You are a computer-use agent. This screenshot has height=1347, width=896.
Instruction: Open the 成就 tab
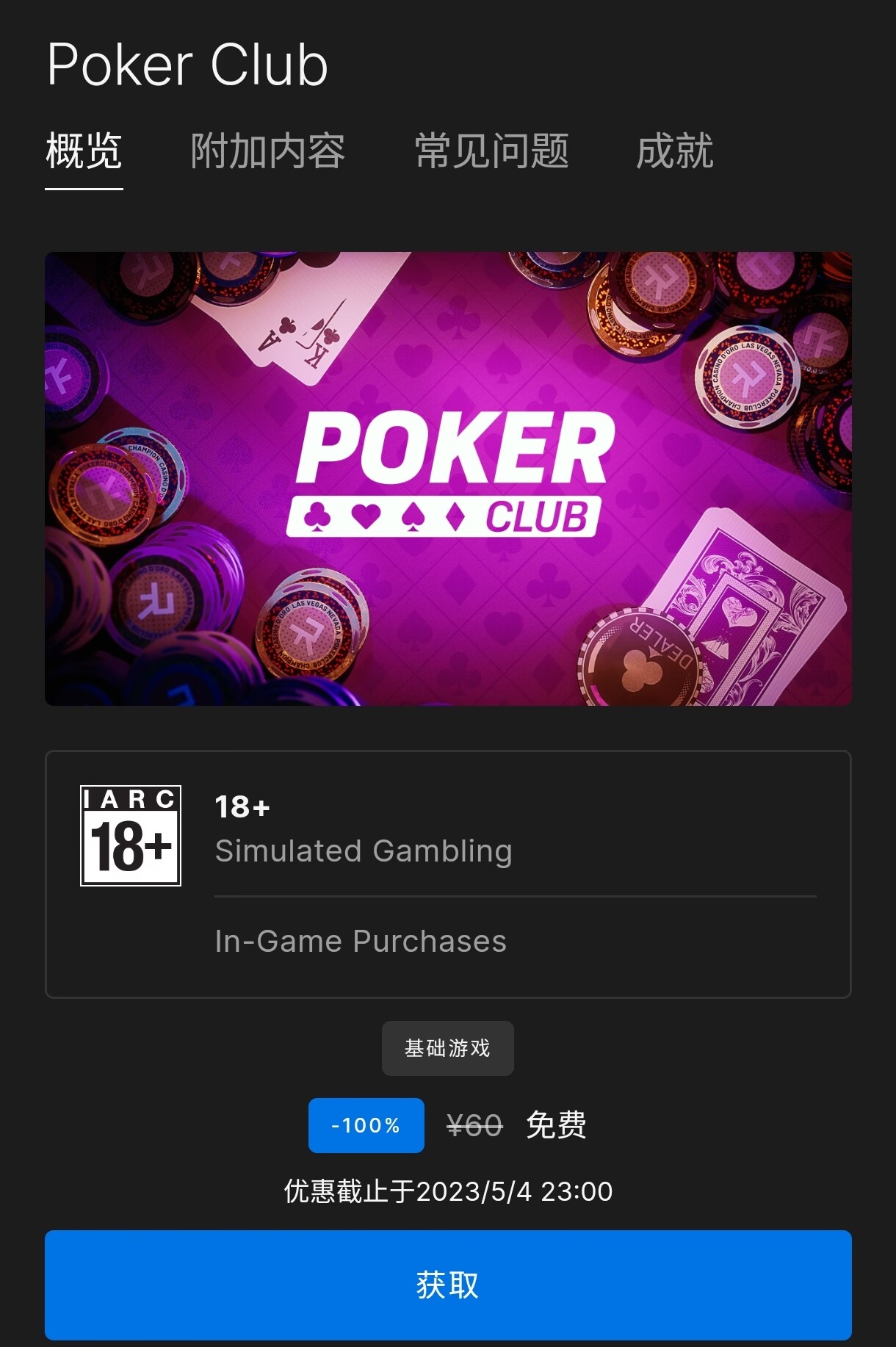pos(674,152)
